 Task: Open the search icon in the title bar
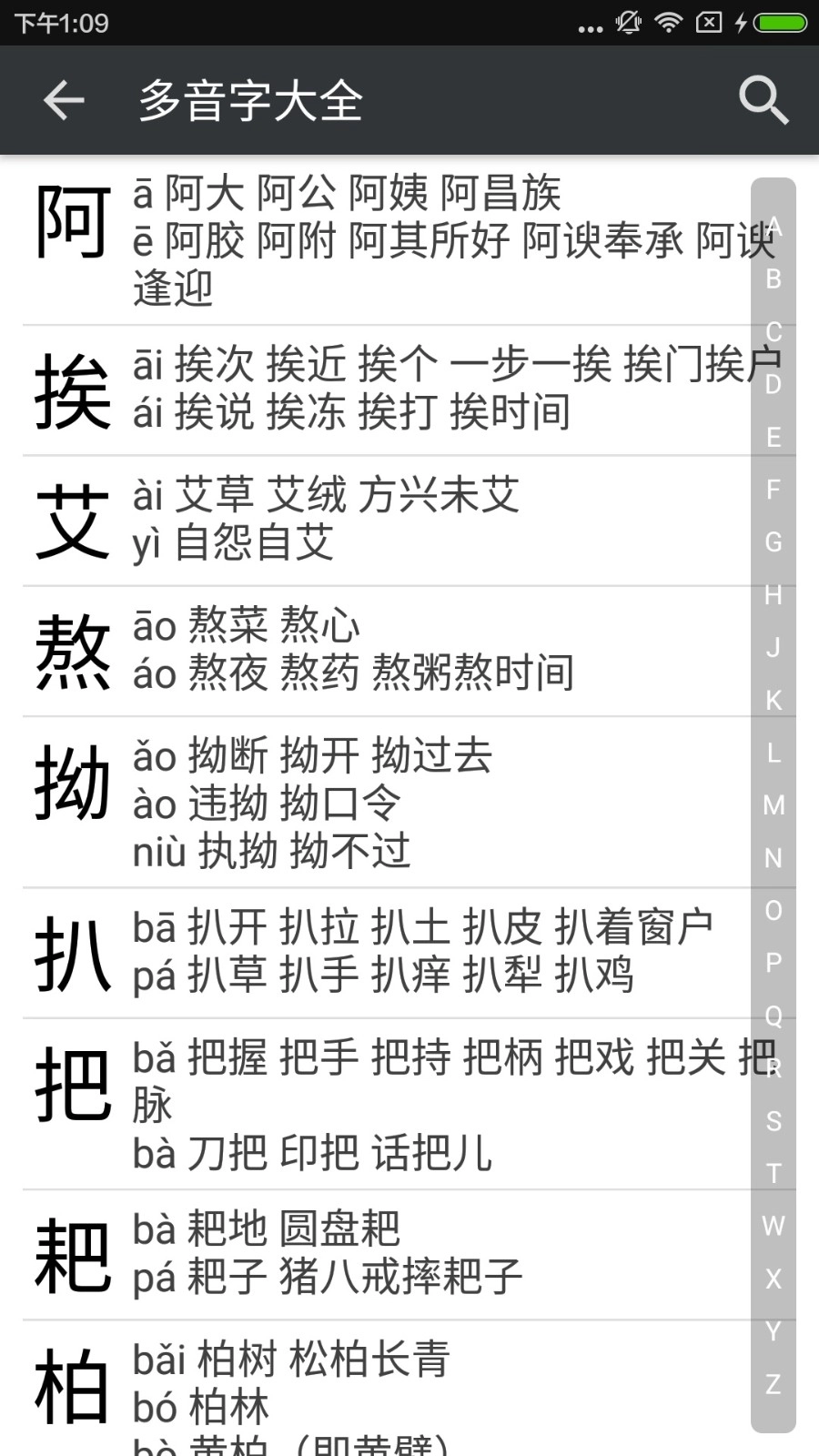click(763, 100)
